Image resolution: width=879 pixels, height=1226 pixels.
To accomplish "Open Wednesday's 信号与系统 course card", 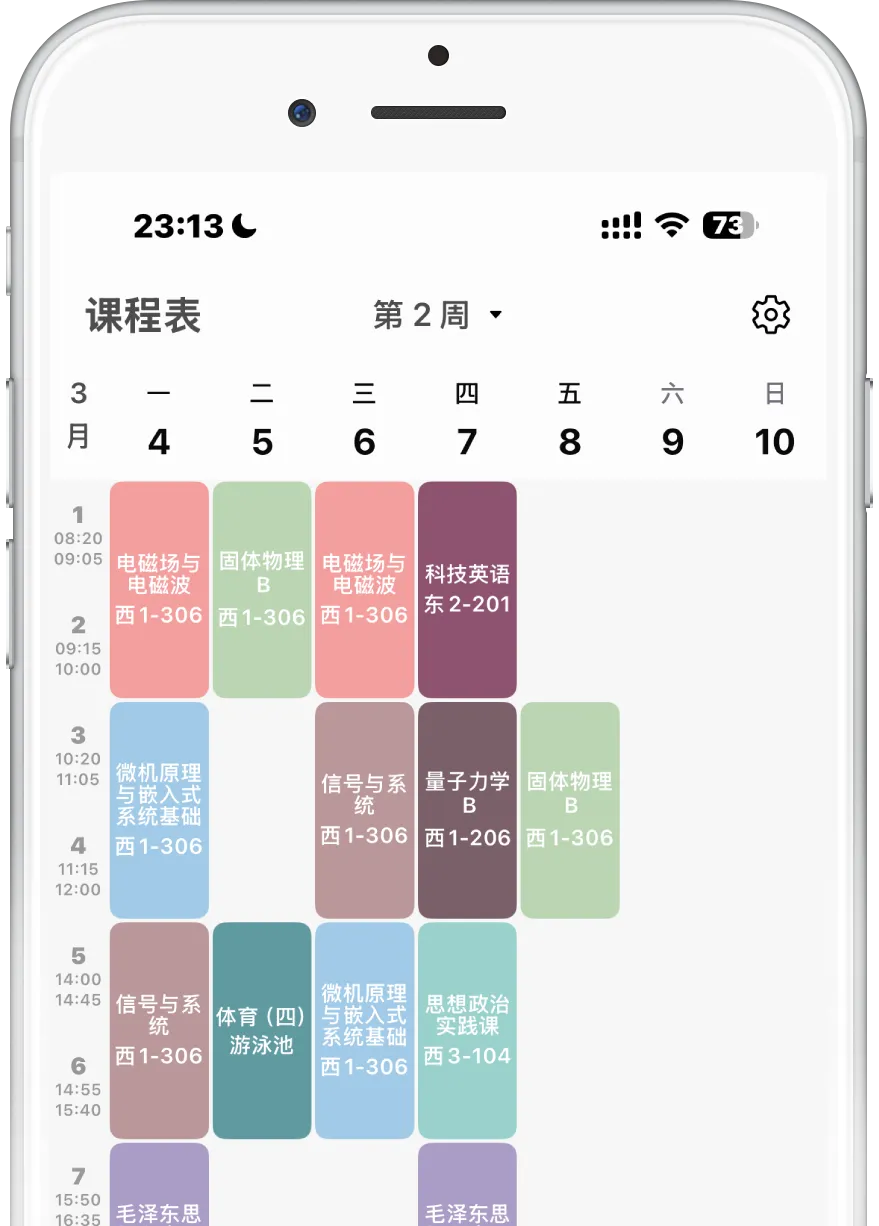I will [x=364, y=810].
